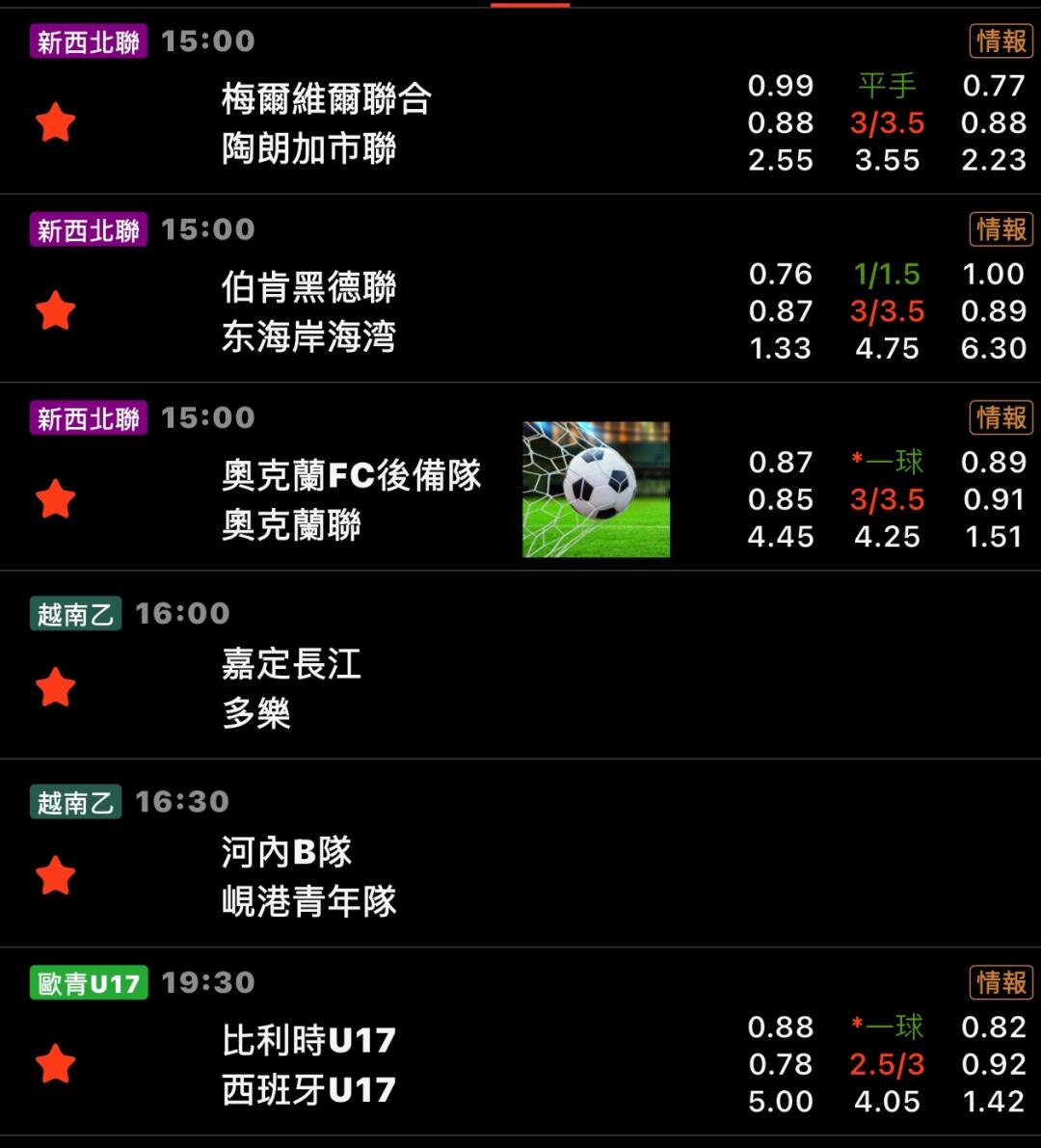Image resolution: width=1041 pixels, height=1148 pixels.
Task: Tap the favorite star for 梅爾維爾聯合 match
Action: pos(56,122)
